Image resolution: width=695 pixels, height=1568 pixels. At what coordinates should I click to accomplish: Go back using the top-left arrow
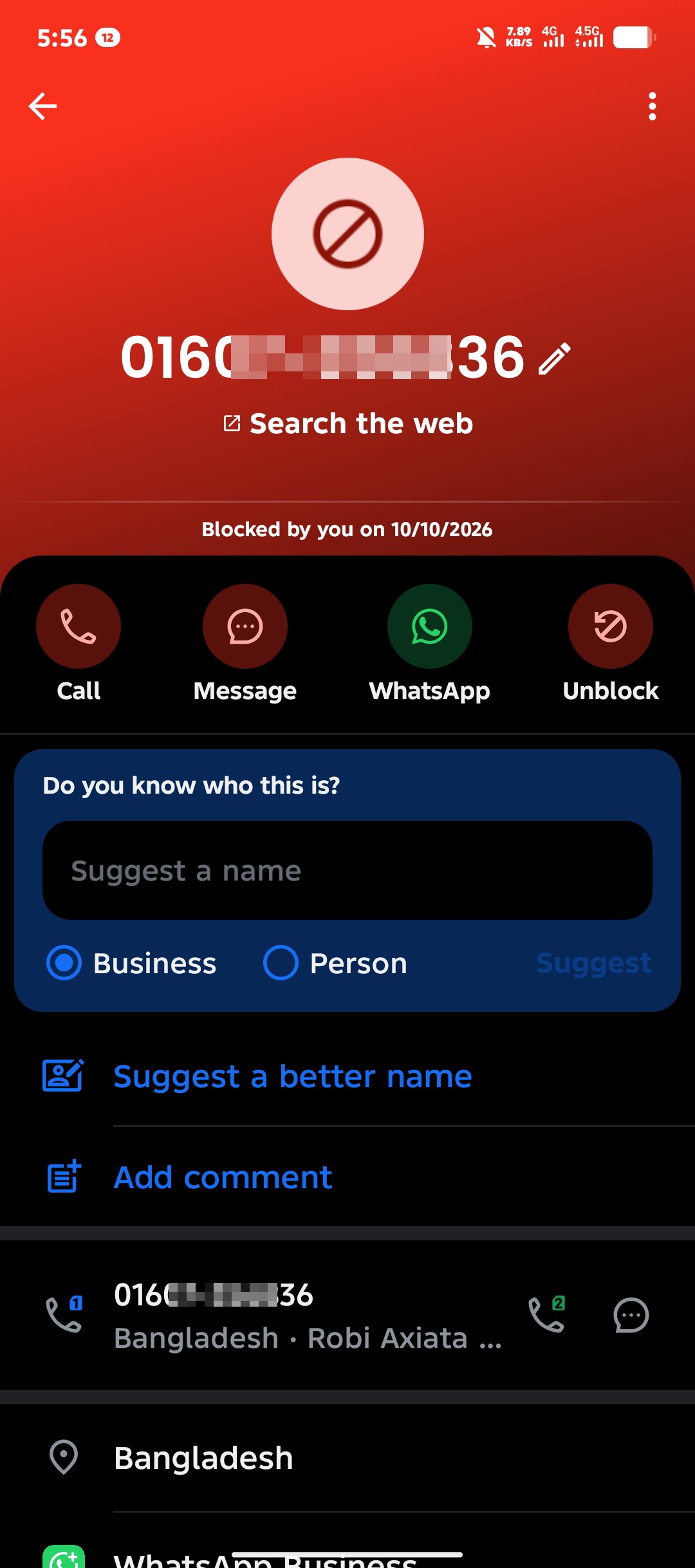click(x=43, y=106)
